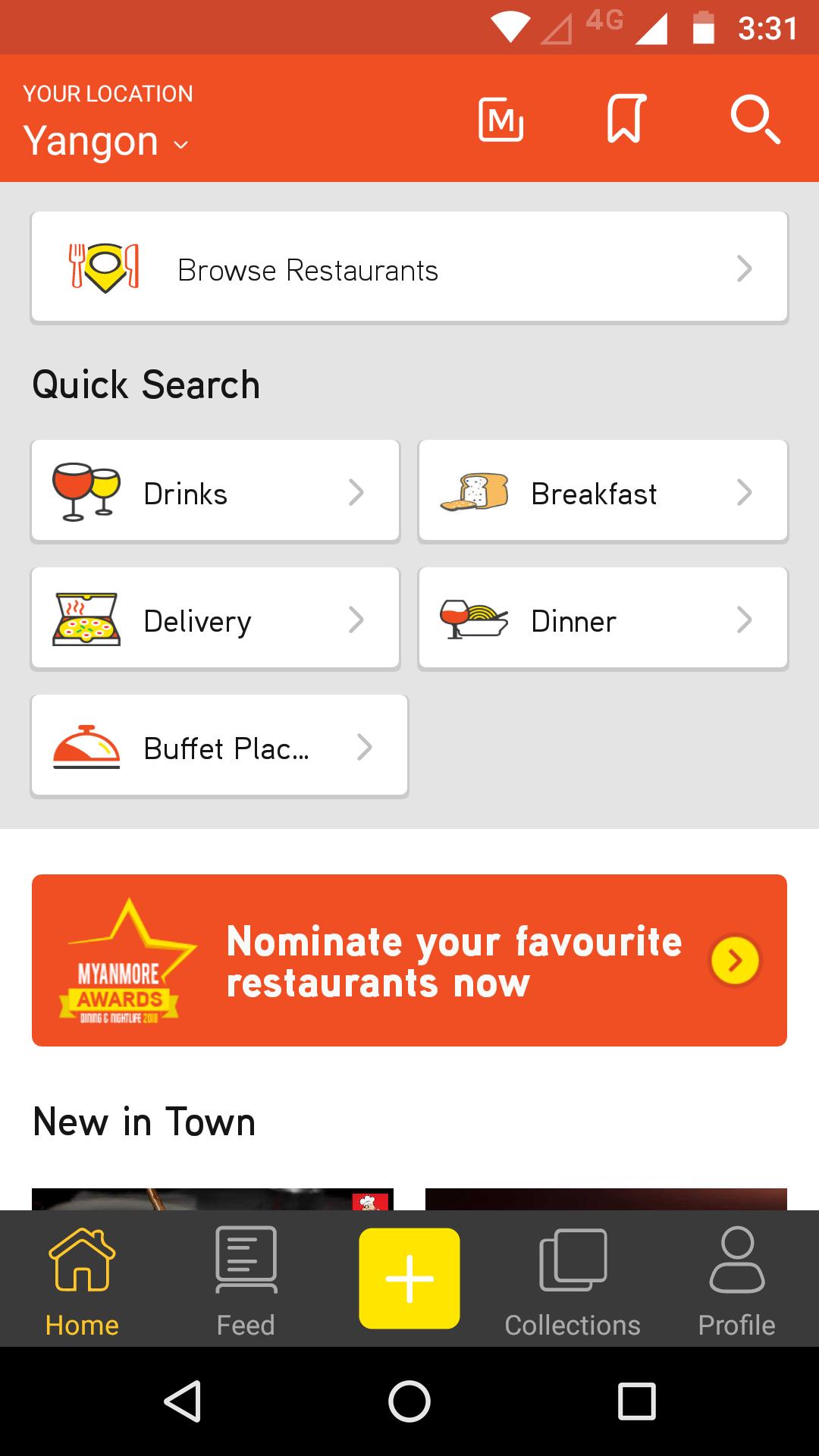Choose Dinner quick search
Viewport: 819px width, 1456px height.
pyautogui.click(x=603, y=620)
